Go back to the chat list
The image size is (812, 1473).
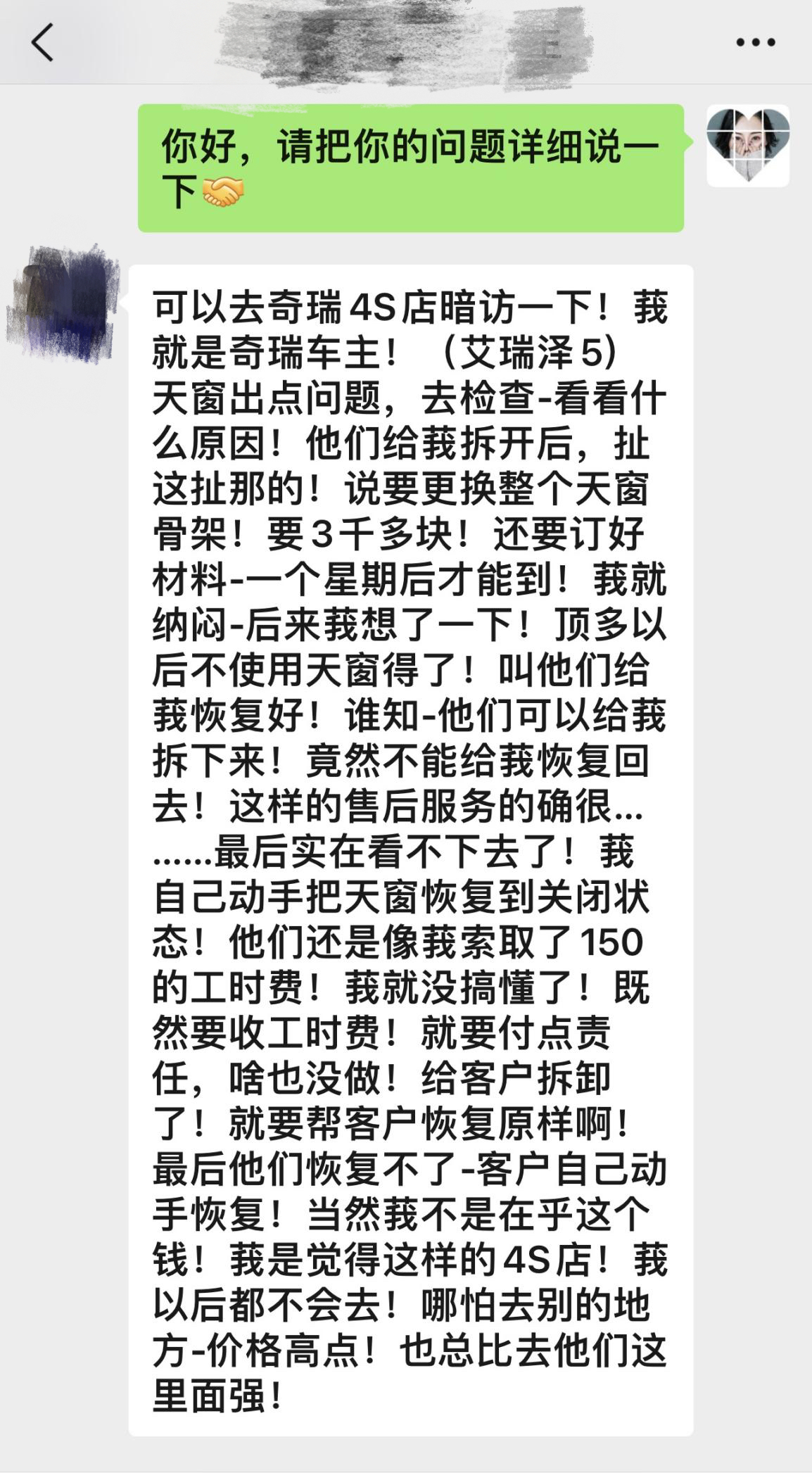click(x=43, y=42)
